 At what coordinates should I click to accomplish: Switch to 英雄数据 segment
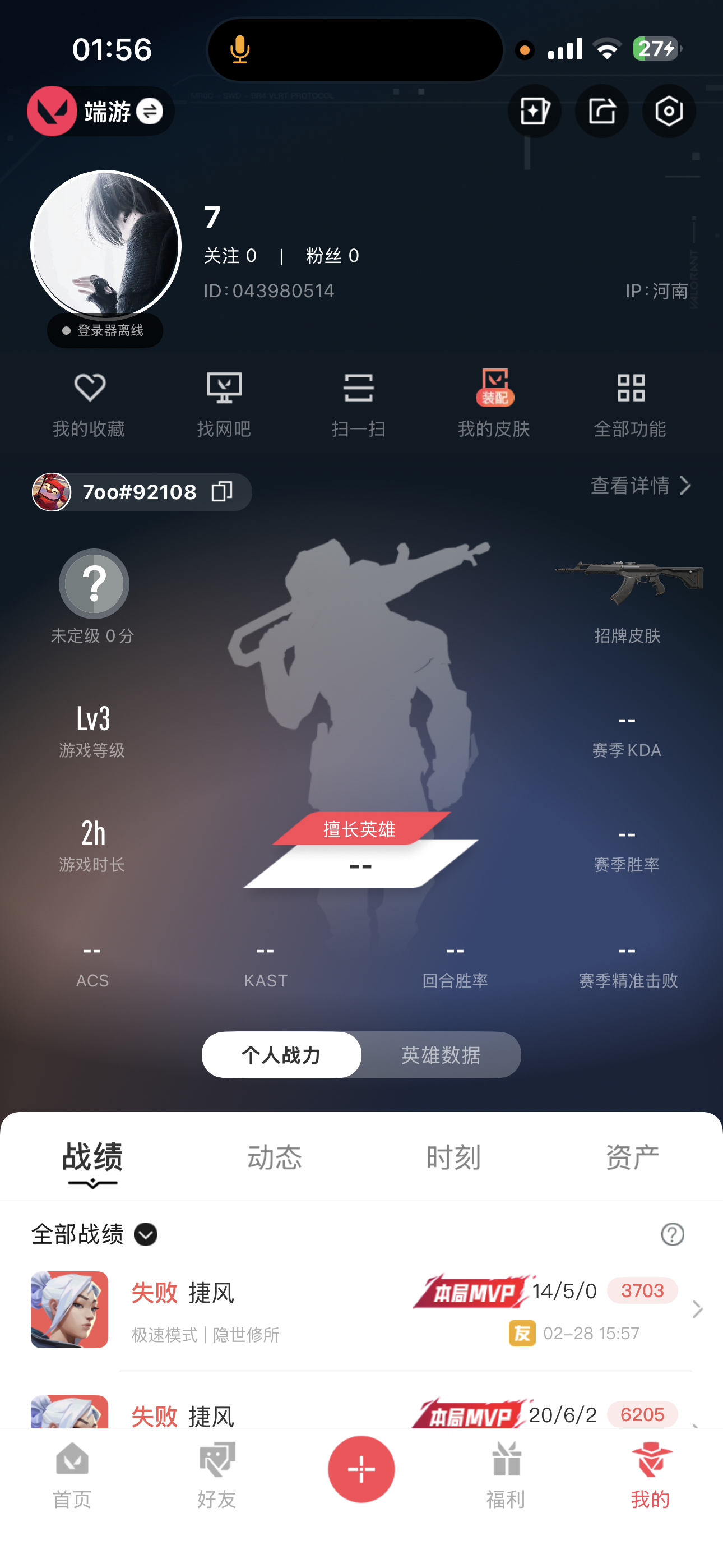pos(441,1055)
